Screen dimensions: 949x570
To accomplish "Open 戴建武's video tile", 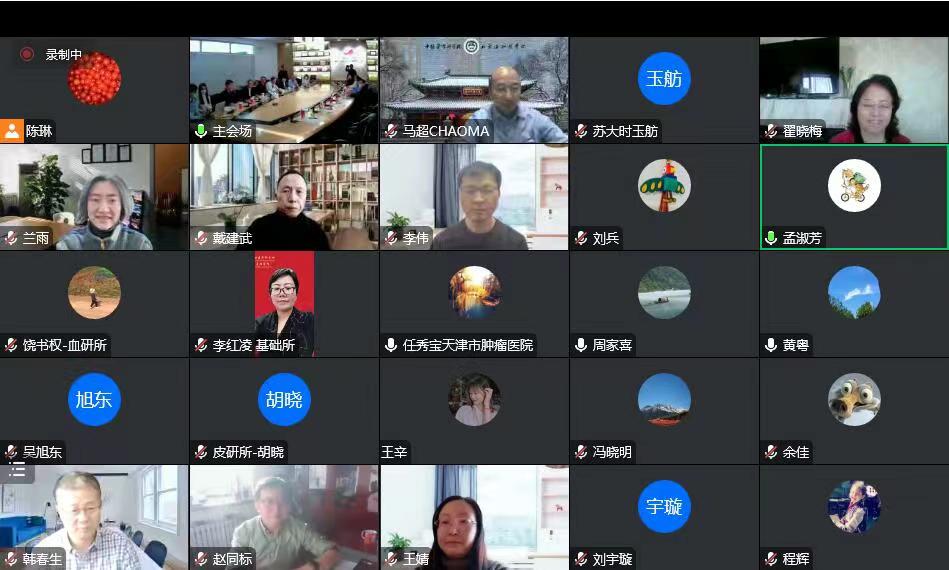I will tap(284, 196).
